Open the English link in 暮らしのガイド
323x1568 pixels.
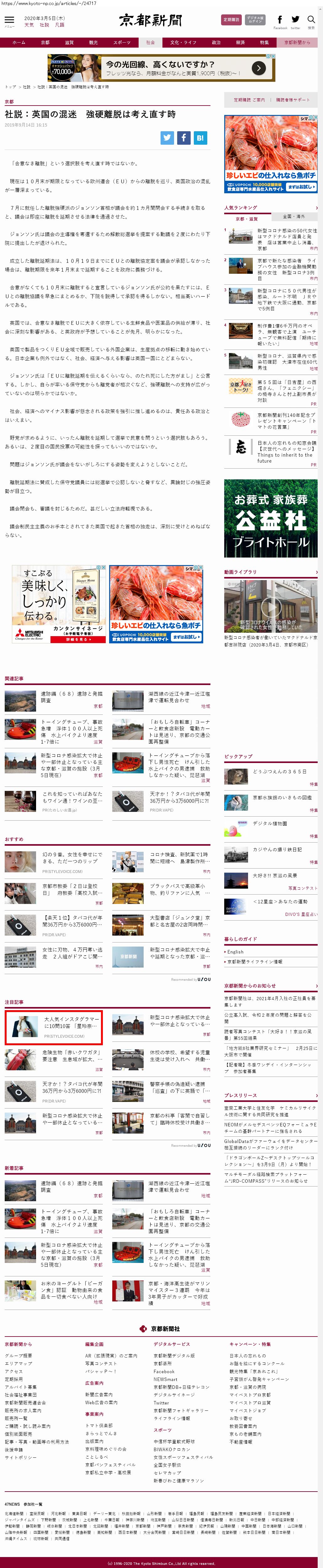click(235, 951)
